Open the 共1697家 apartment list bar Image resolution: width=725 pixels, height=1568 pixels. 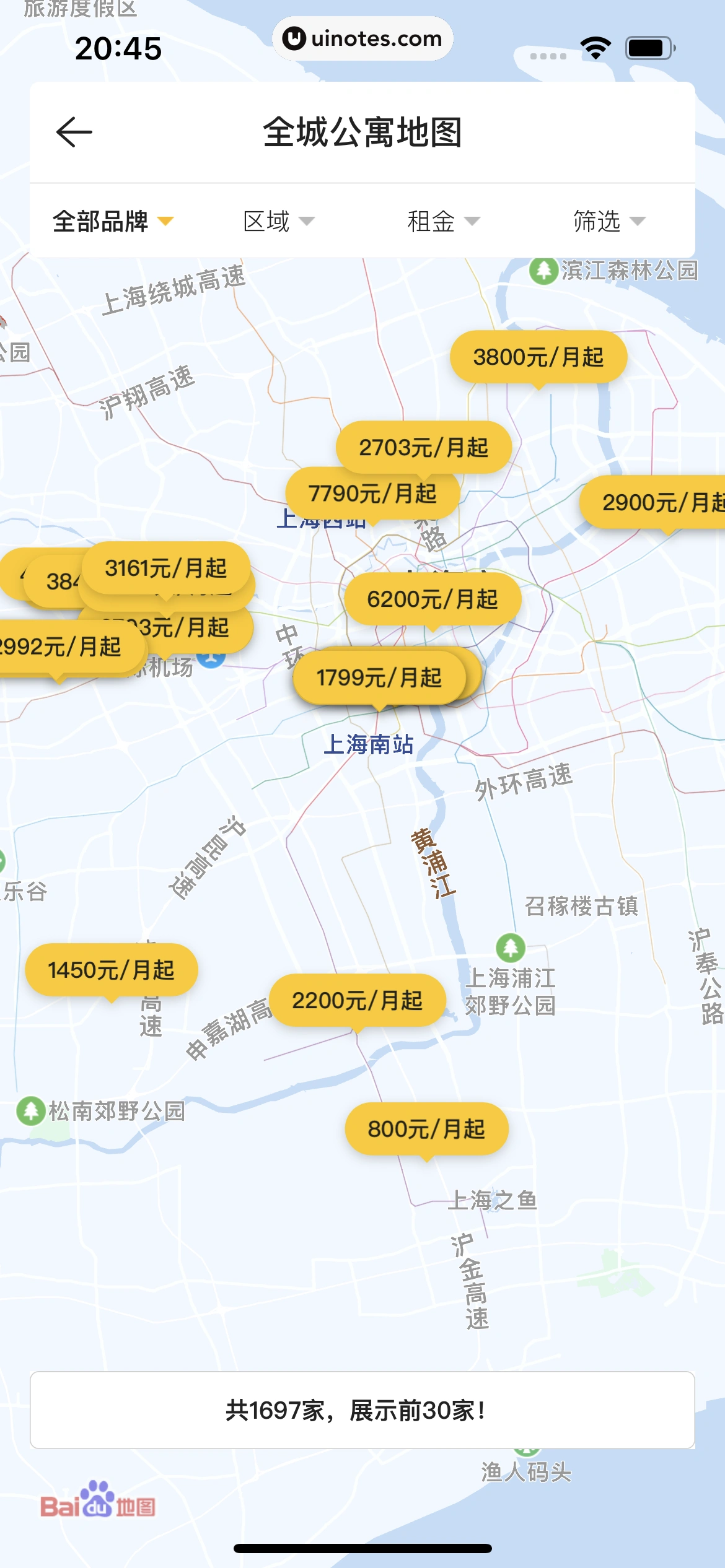pos(362,1410)
